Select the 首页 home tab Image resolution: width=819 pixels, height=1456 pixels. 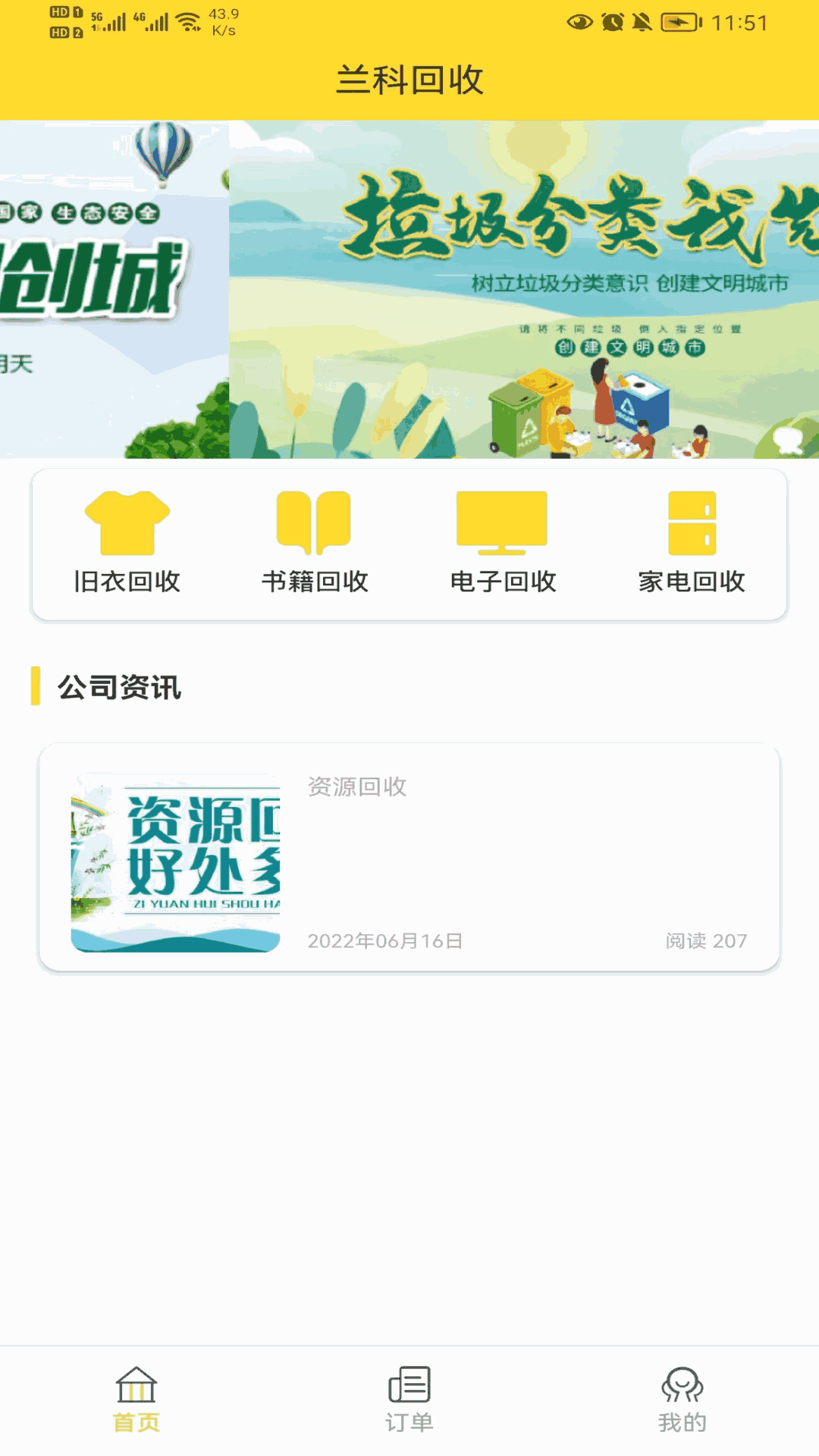point(136,1400)
